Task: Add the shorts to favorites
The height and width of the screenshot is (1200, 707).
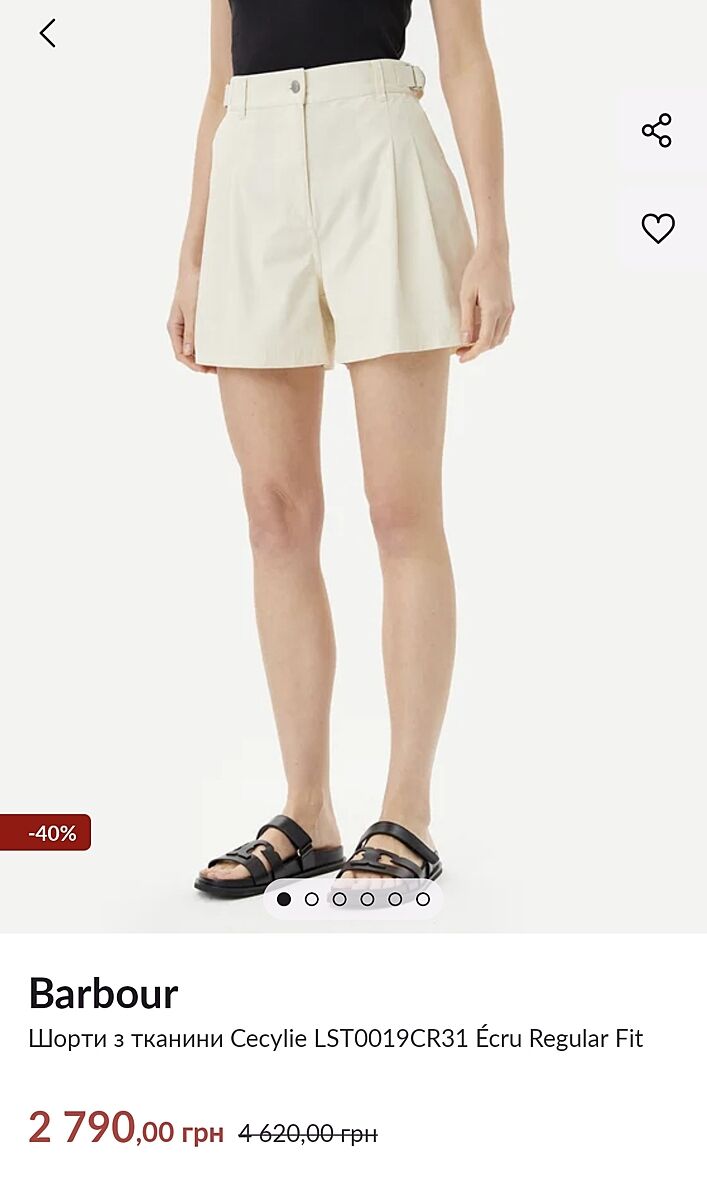Action: pos(657,229)
